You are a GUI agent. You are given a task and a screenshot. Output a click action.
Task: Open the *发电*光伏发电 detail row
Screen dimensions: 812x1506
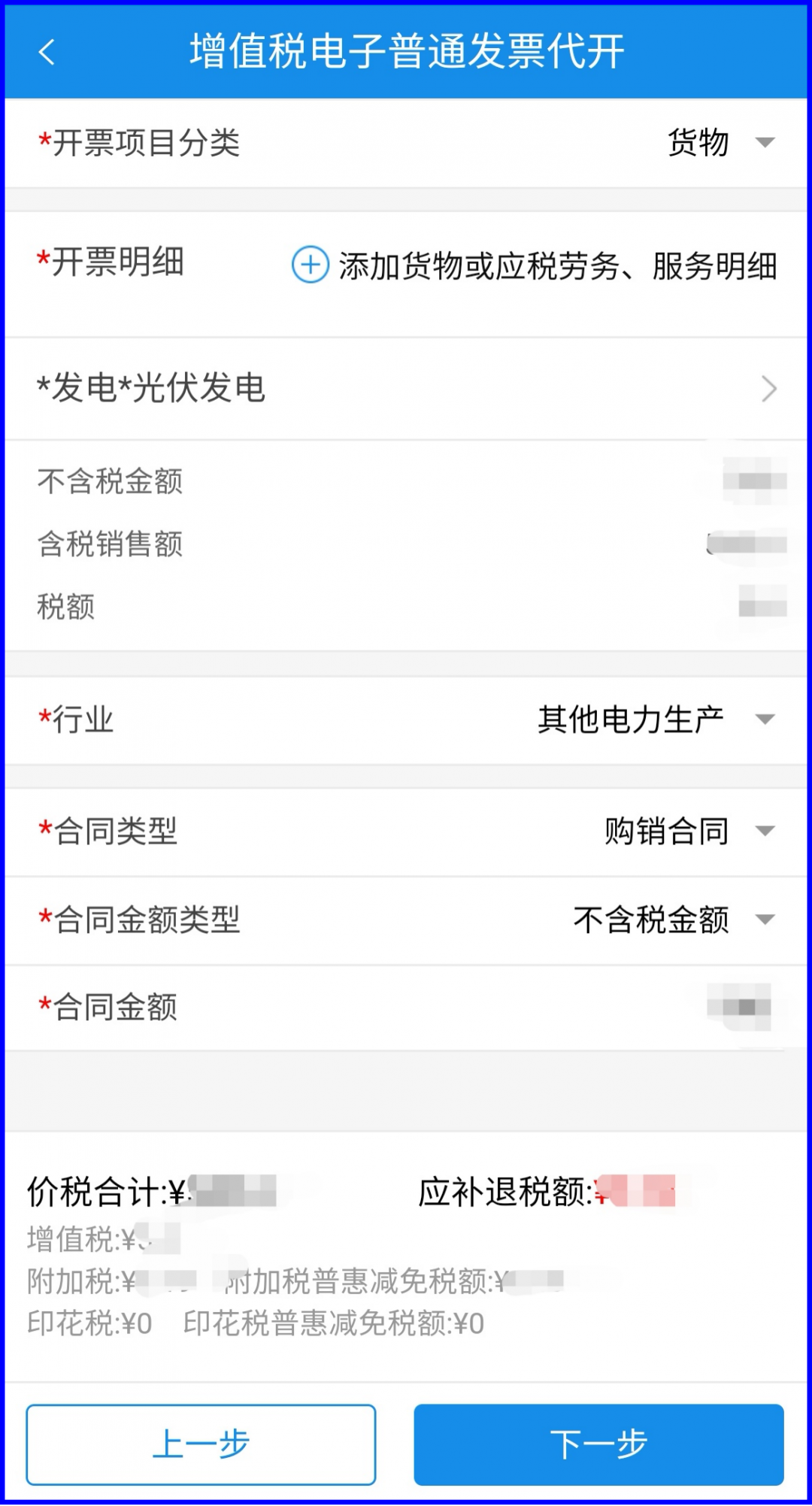click(406, 389)
